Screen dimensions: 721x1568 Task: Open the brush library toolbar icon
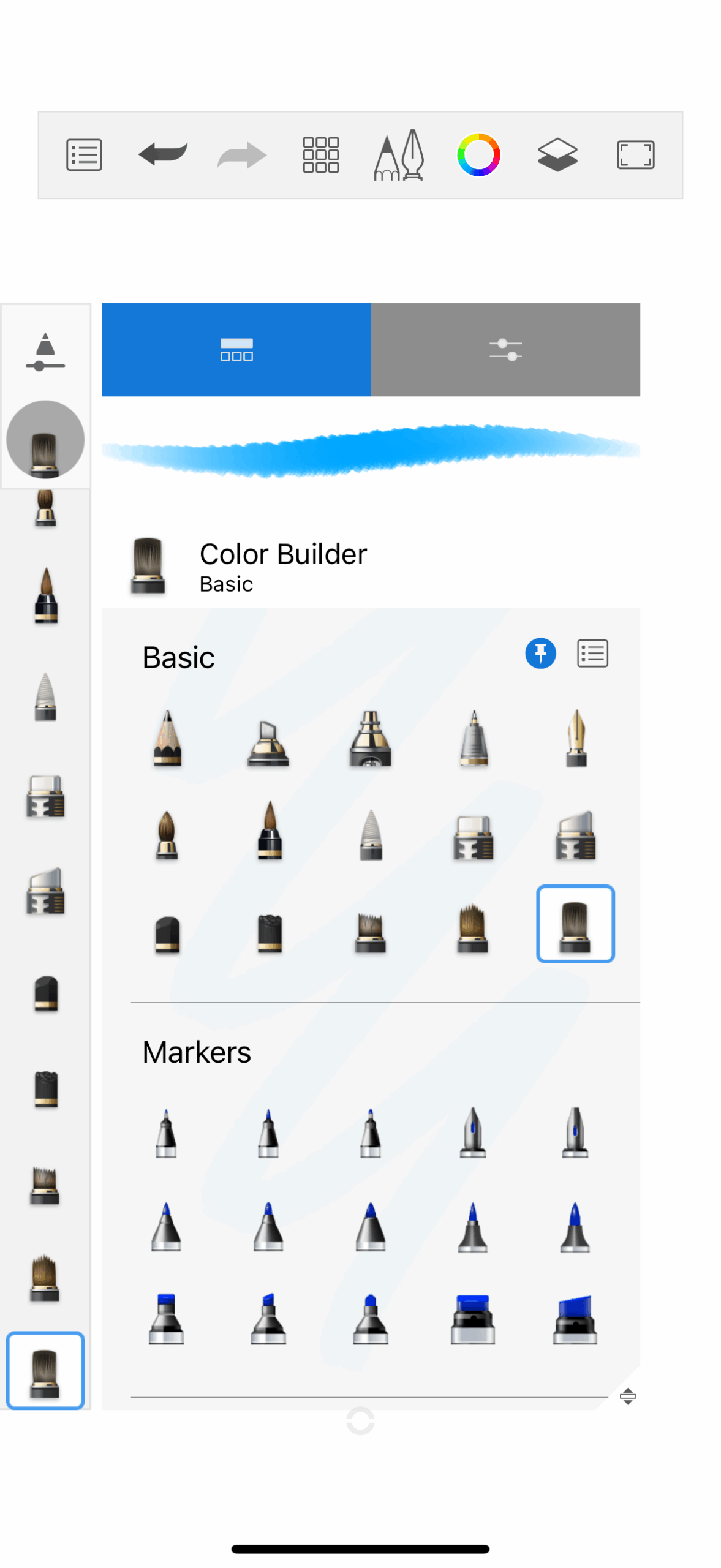pos(399,155)
